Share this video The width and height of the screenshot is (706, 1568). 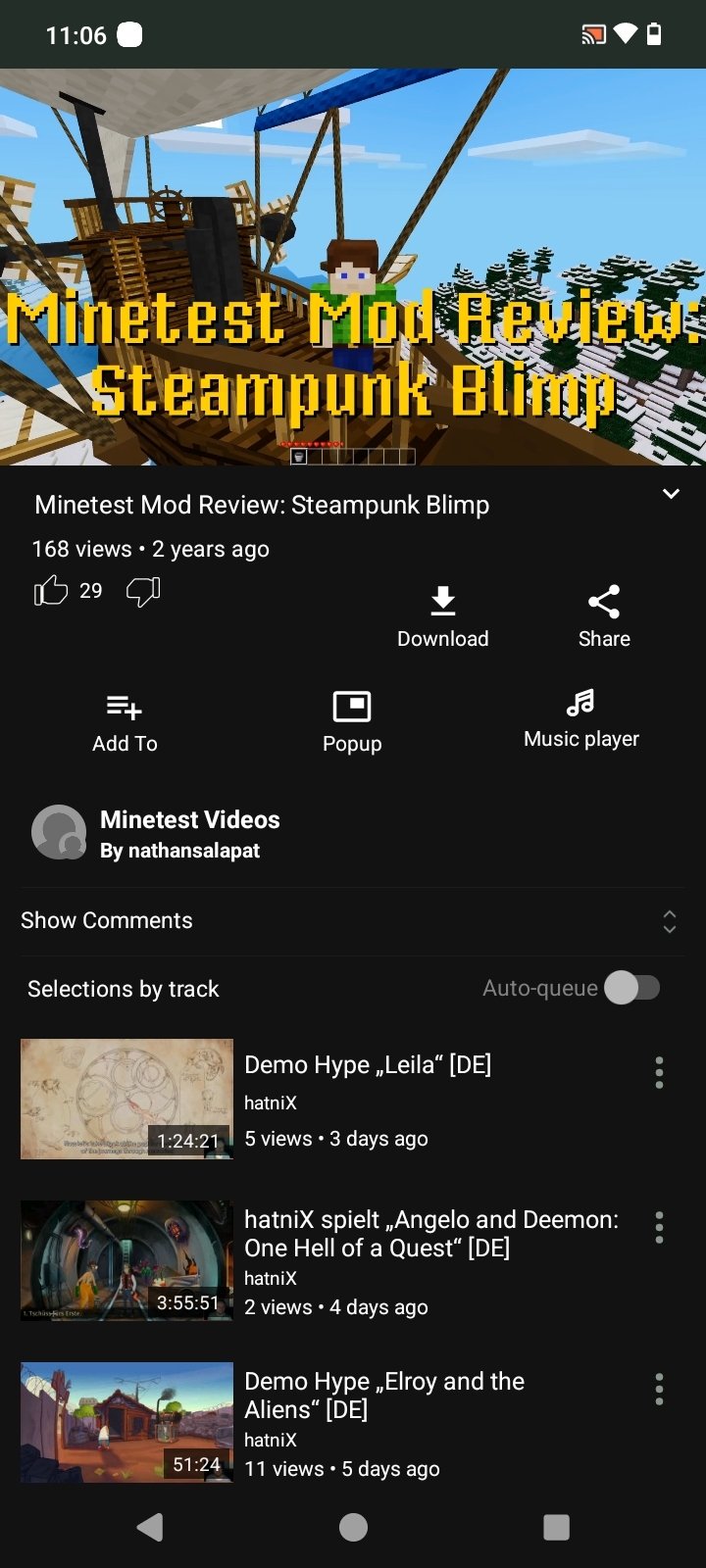click(603, 617)
